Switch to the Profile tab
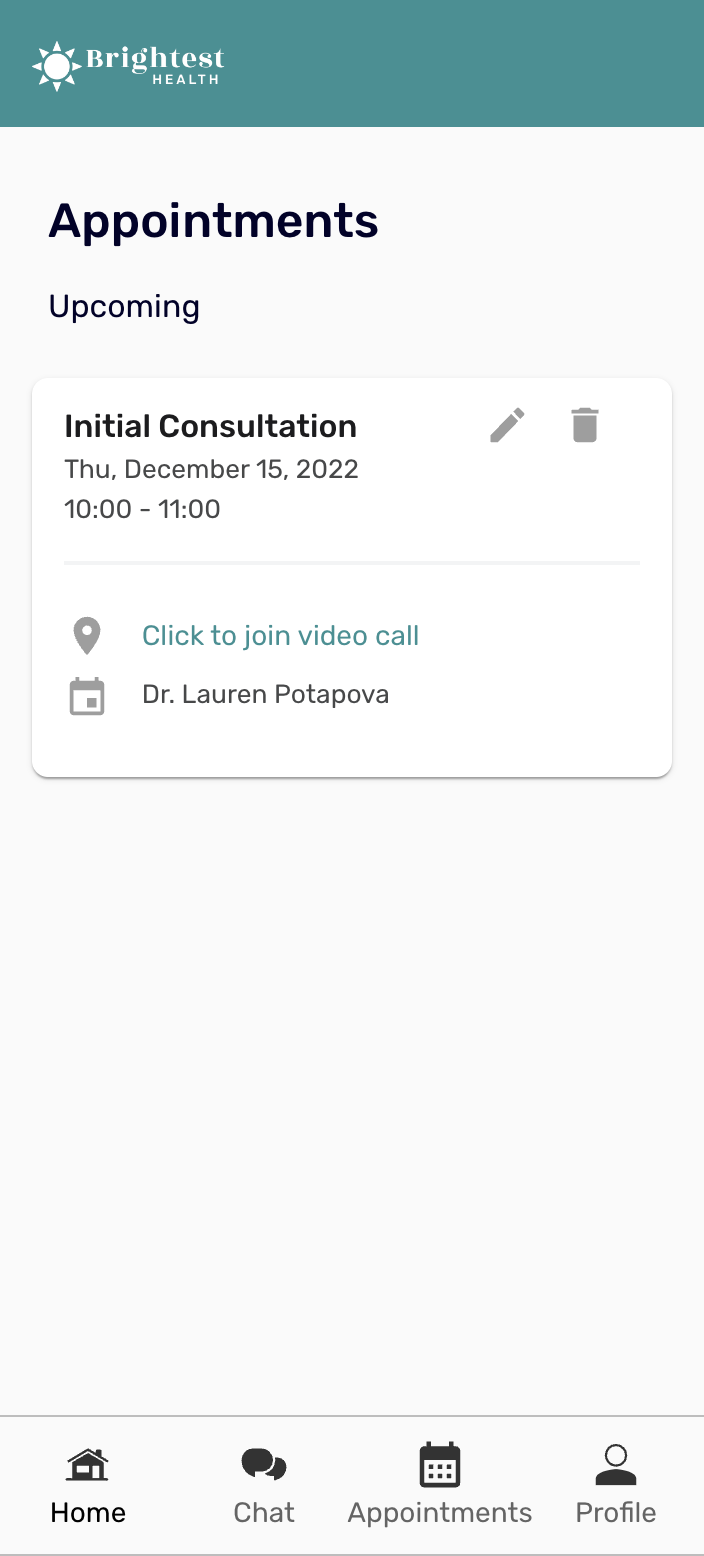Viewport: 704px width, 1556px height. (x=616, y=1484)
